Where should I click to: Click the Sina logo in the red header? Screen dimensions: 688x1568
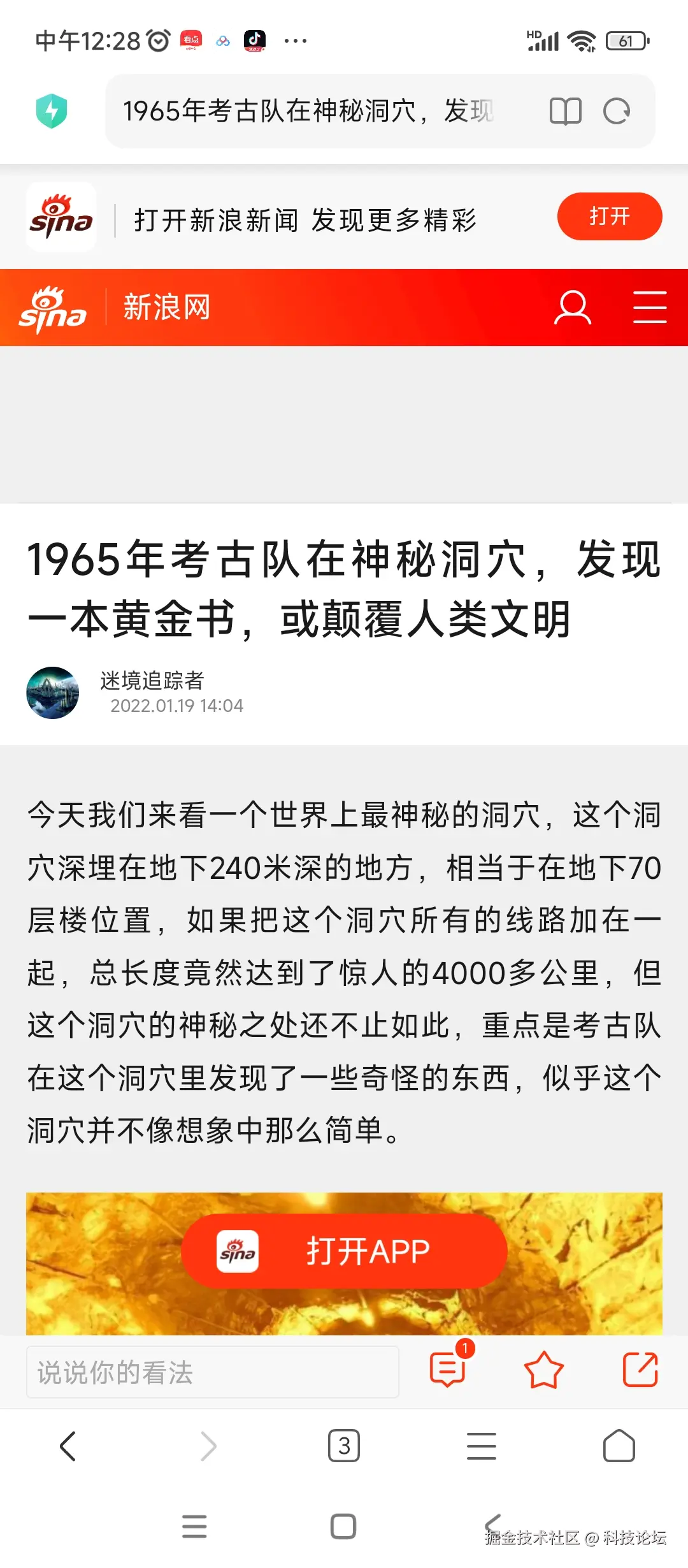(54, 307)
